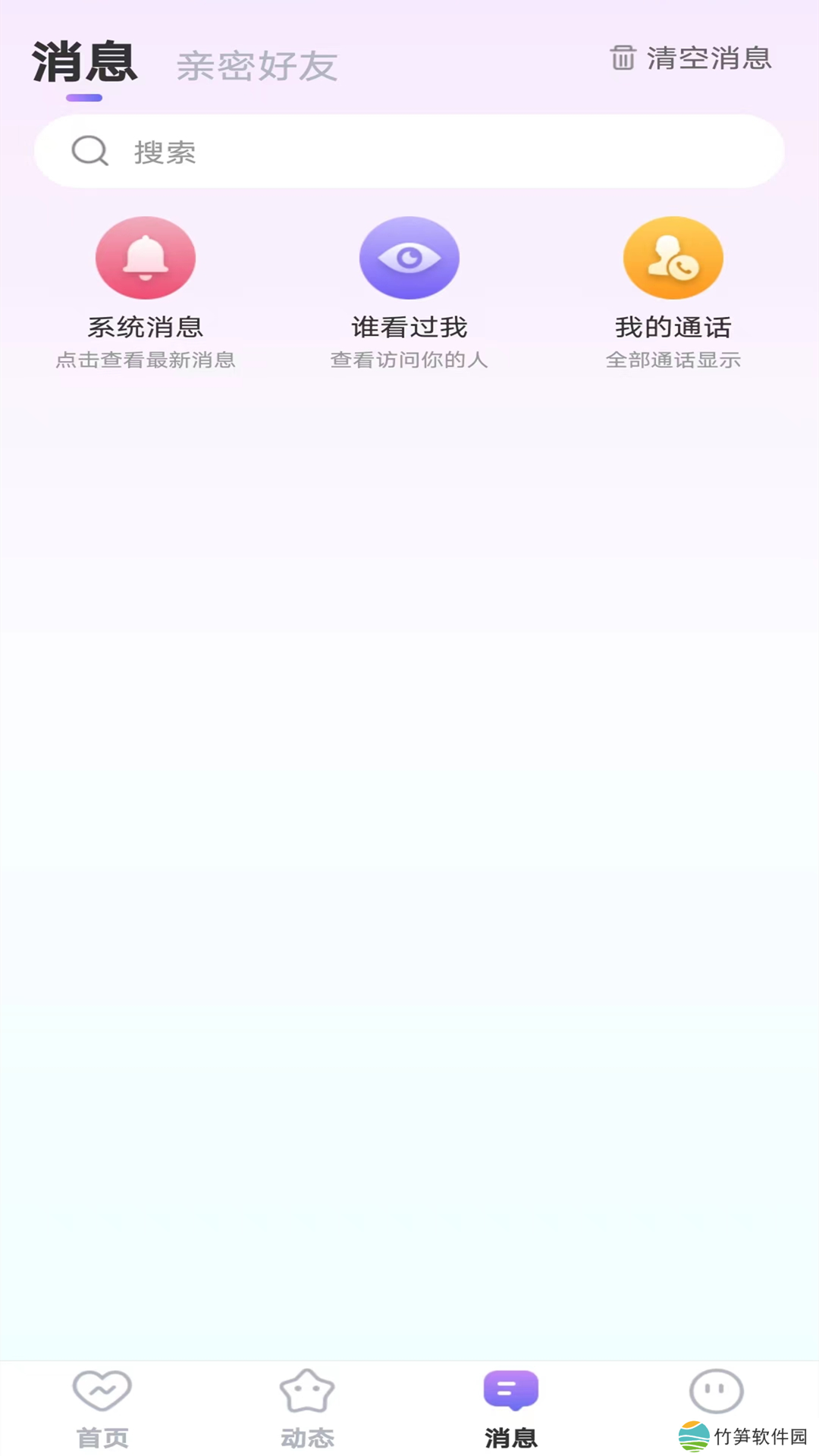Image resolution: width=819 pixels, height=1456 pixels.
Task: Select the 消息 bottom tab
Action: (511, 1408)
